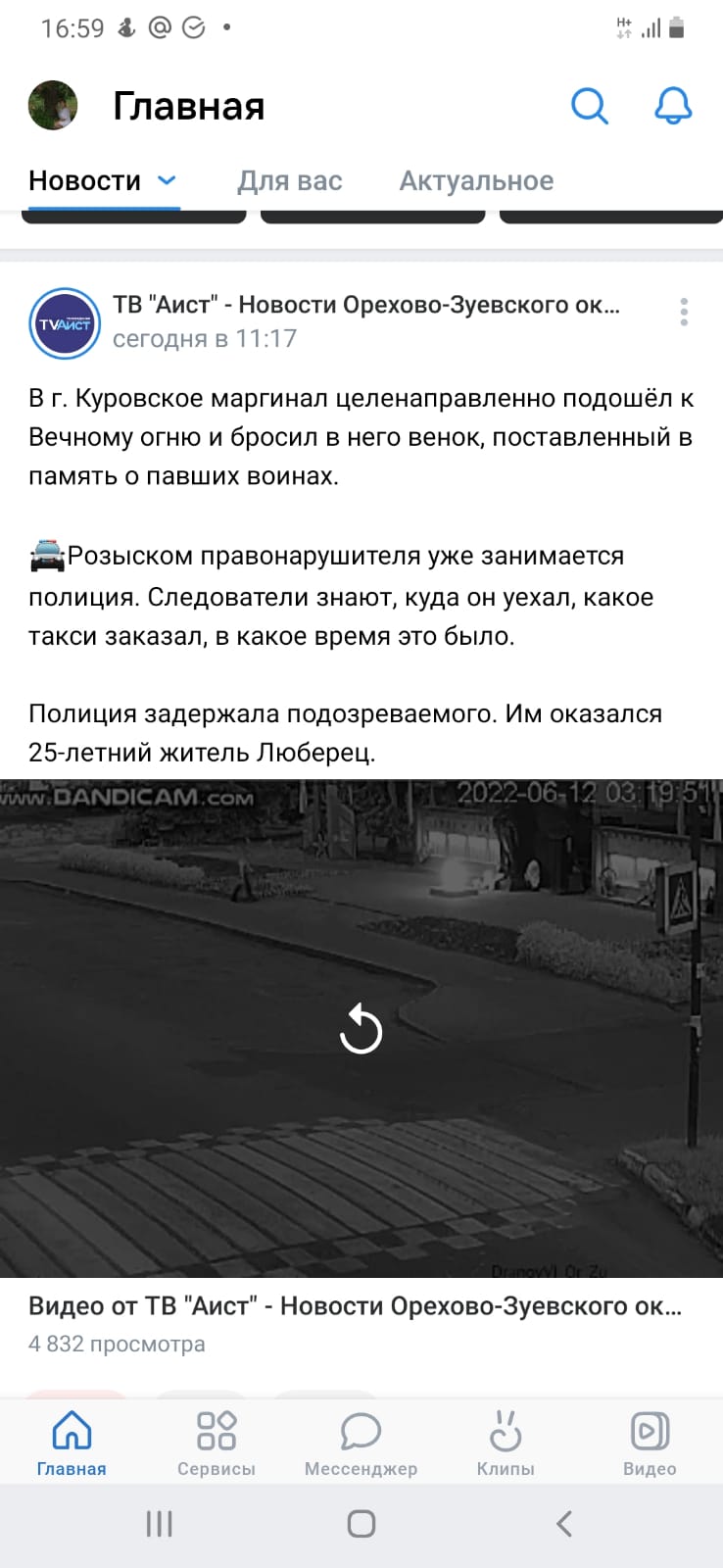
Task: Open the ТВ "Аист" community name link
Action: point(366,305)
